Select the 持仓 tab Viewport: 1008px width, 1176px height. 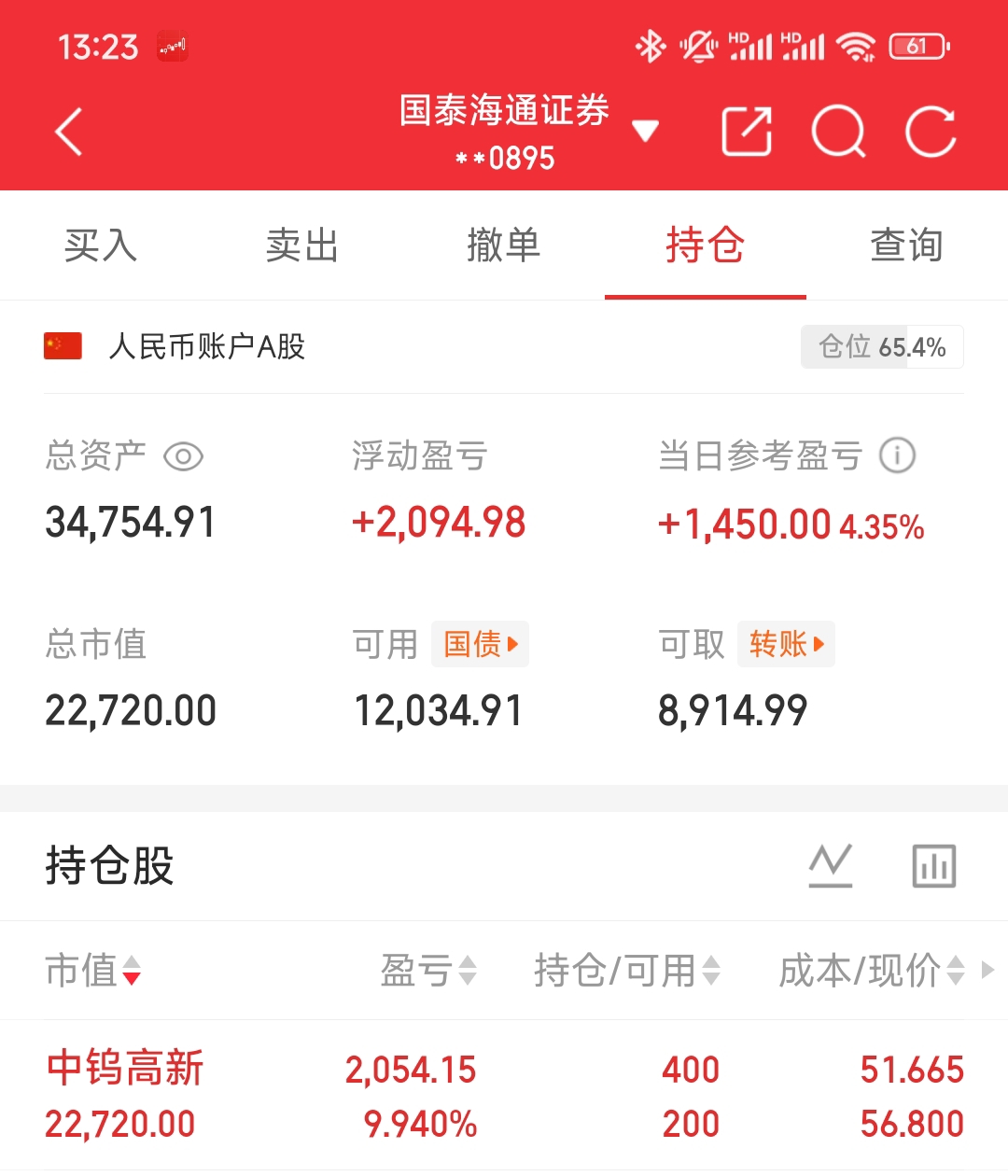(x=705, y=245)
